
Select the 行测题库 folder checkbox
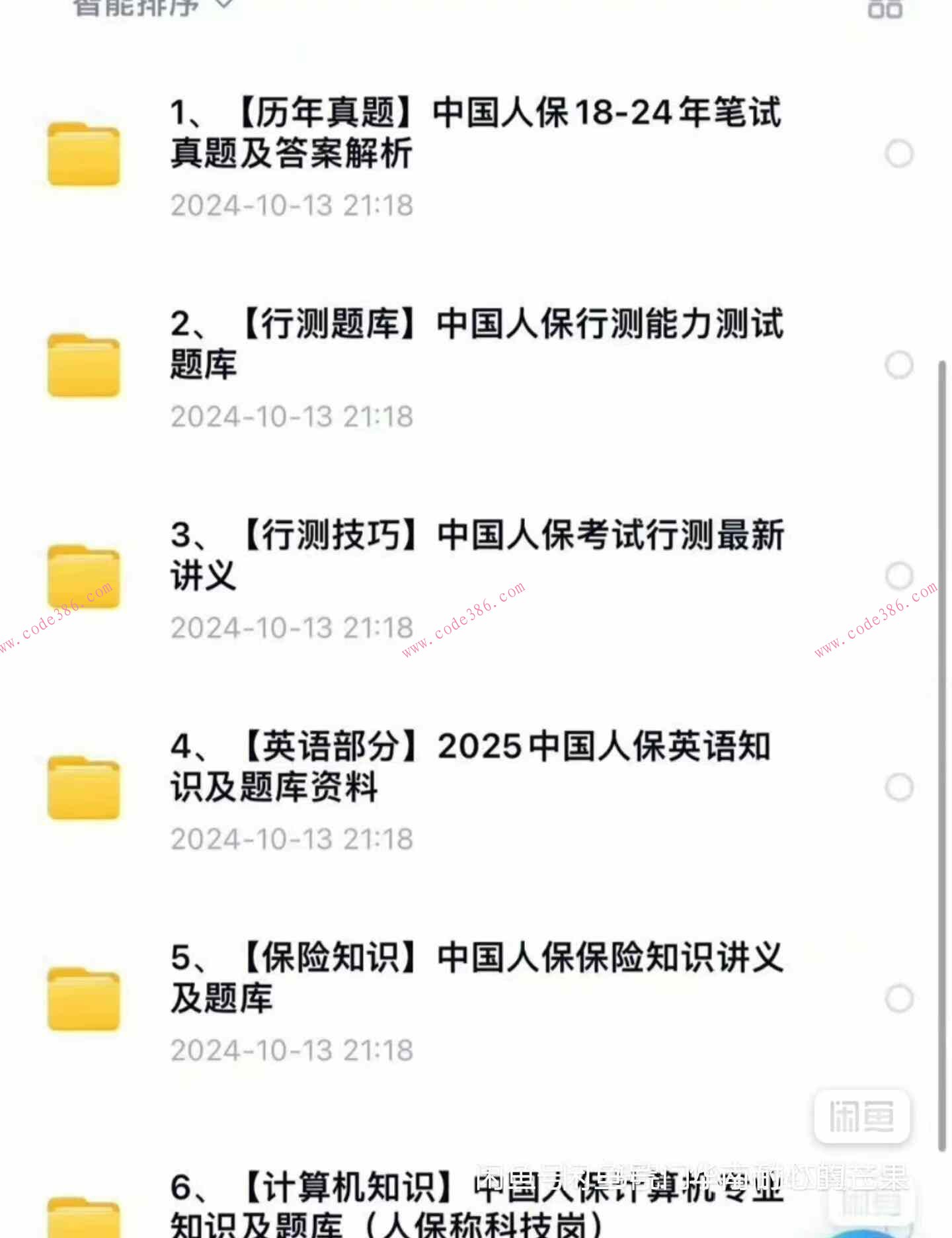click(x=899, y=365)
